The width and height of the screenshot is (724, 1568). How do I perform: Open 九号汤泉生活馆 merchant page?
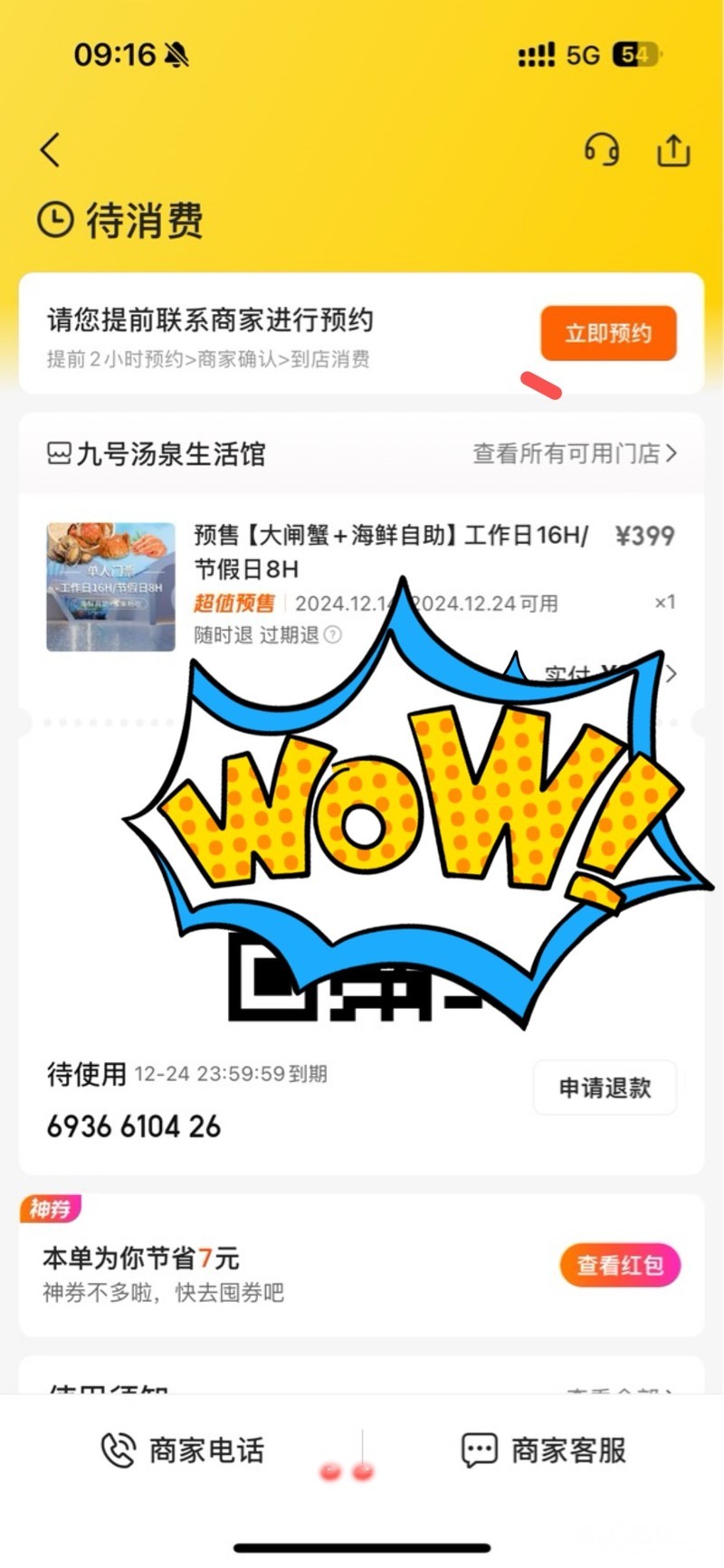coord(157,453)
